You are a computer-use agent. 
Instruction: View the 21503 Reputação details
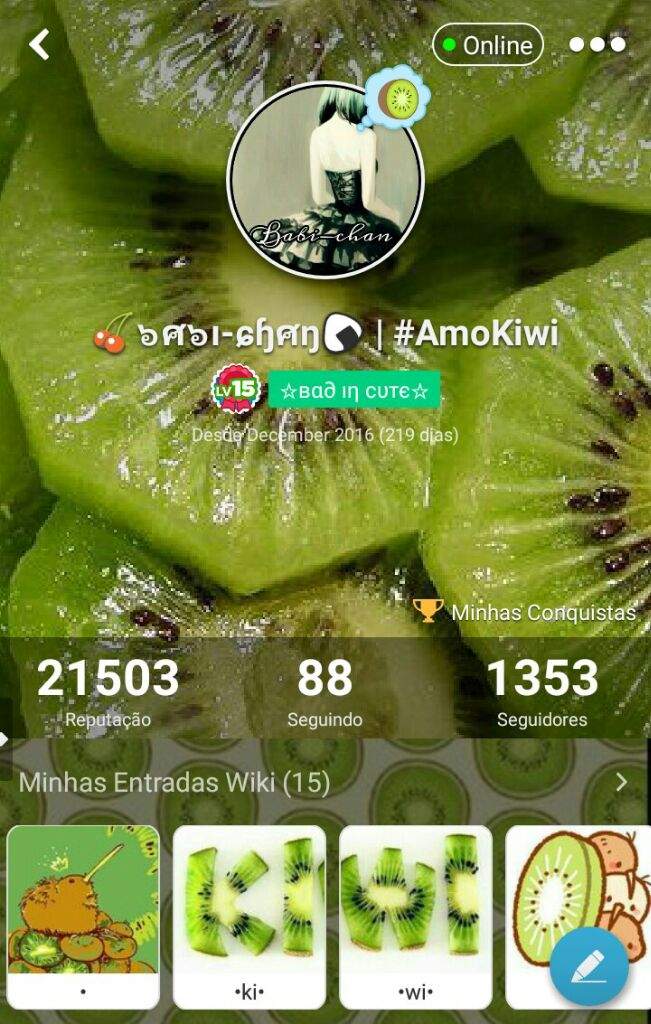click(x=108, y=690)
